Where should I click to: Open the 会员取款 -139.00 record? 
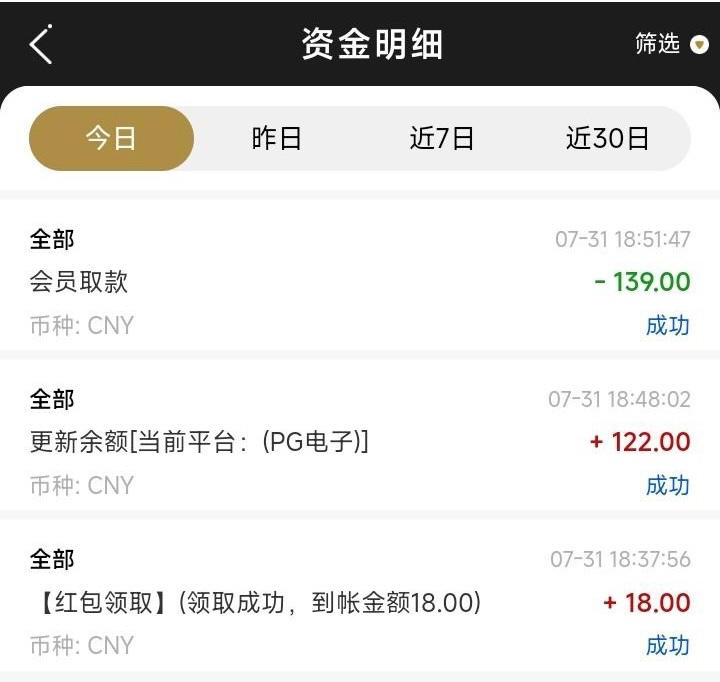tap(360, 281)
